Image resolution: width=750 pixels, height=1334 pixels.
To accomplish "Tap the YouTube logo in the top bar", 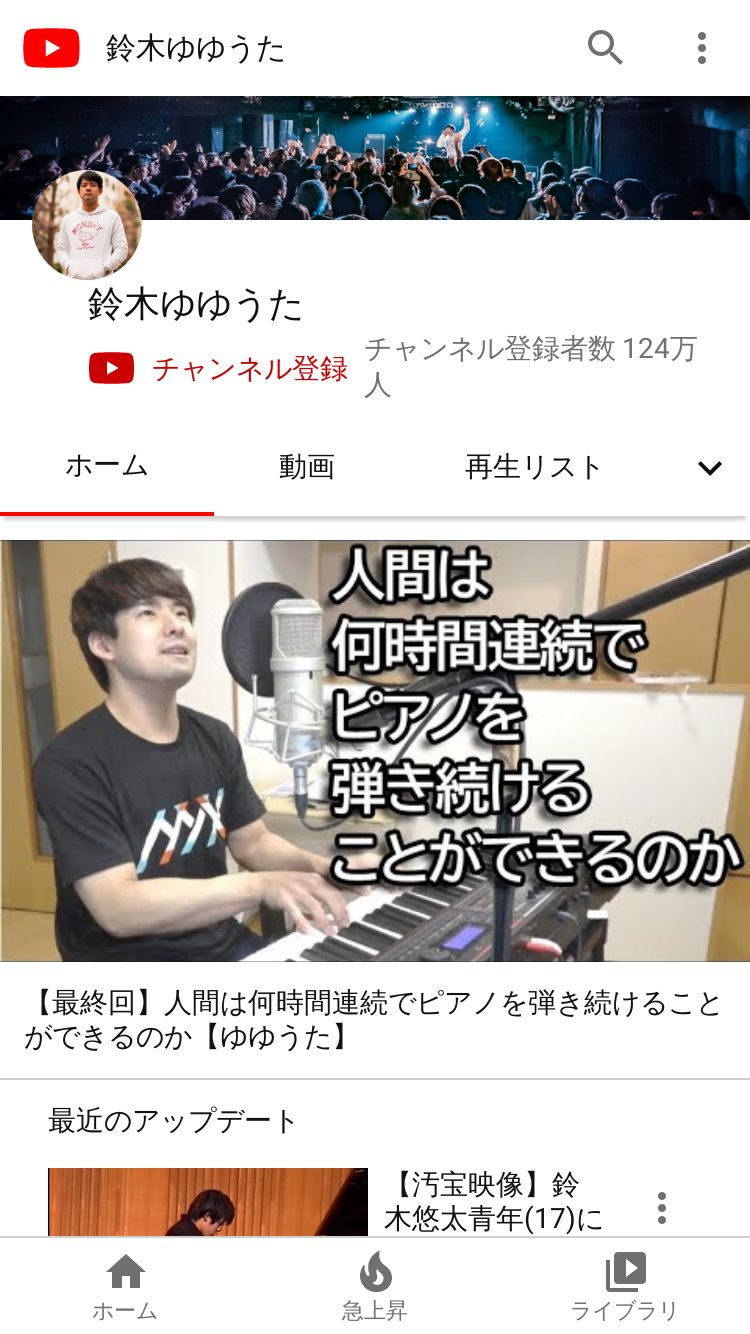I will 51,48.
